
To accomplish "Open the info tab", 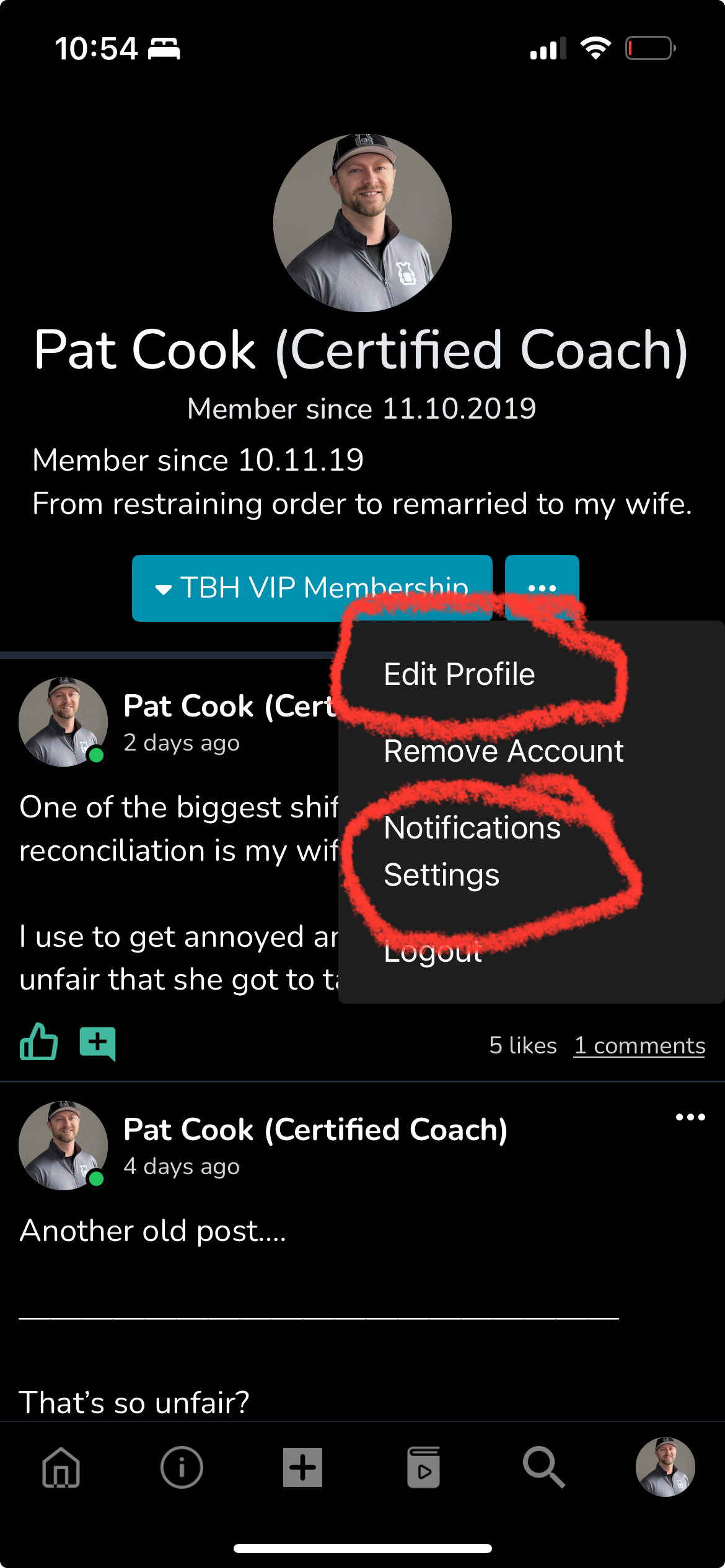I will (x=182, y=1467).
